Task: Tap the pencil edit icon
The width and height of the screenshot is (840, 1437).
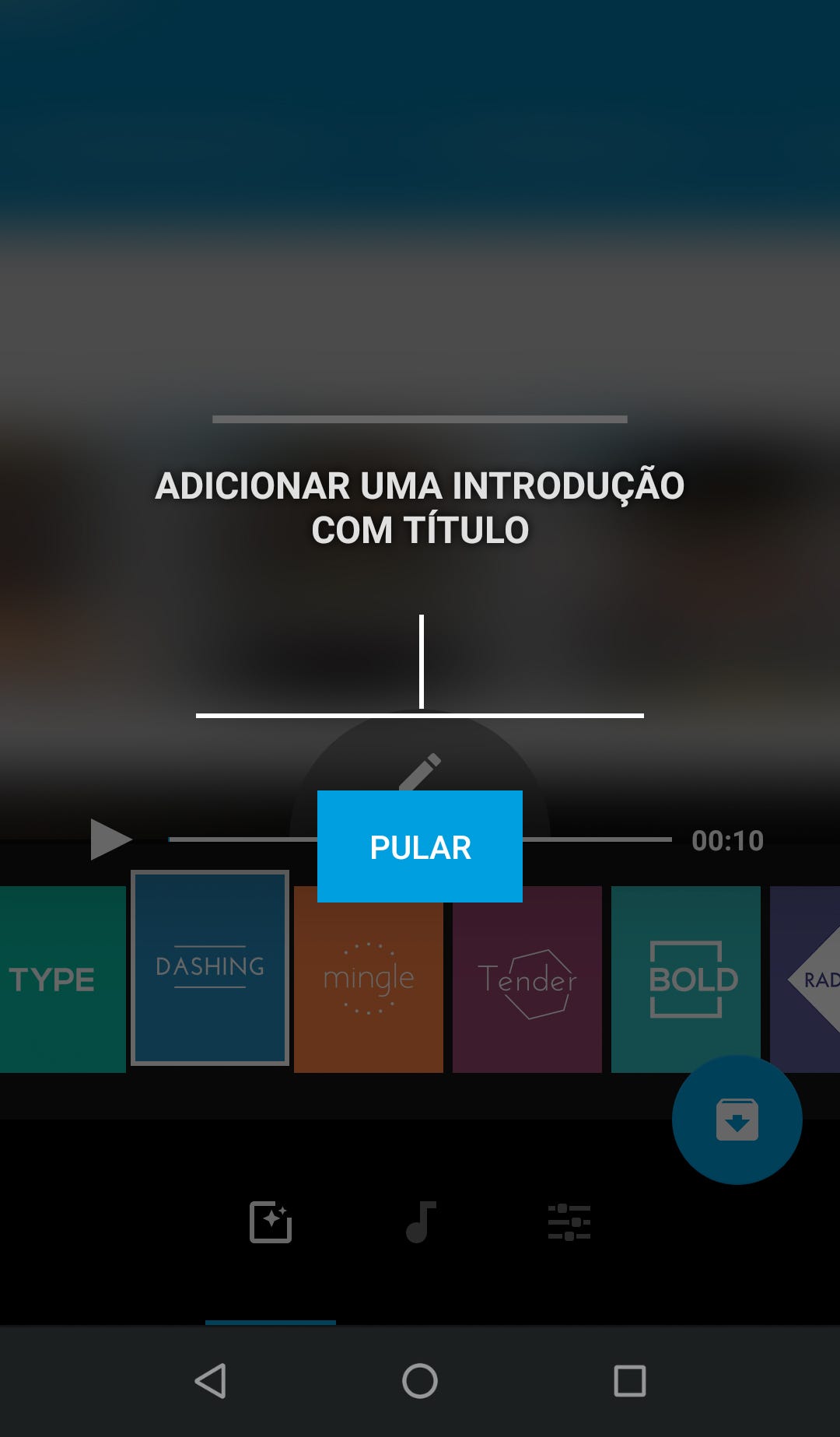Action: pos(421,770)
